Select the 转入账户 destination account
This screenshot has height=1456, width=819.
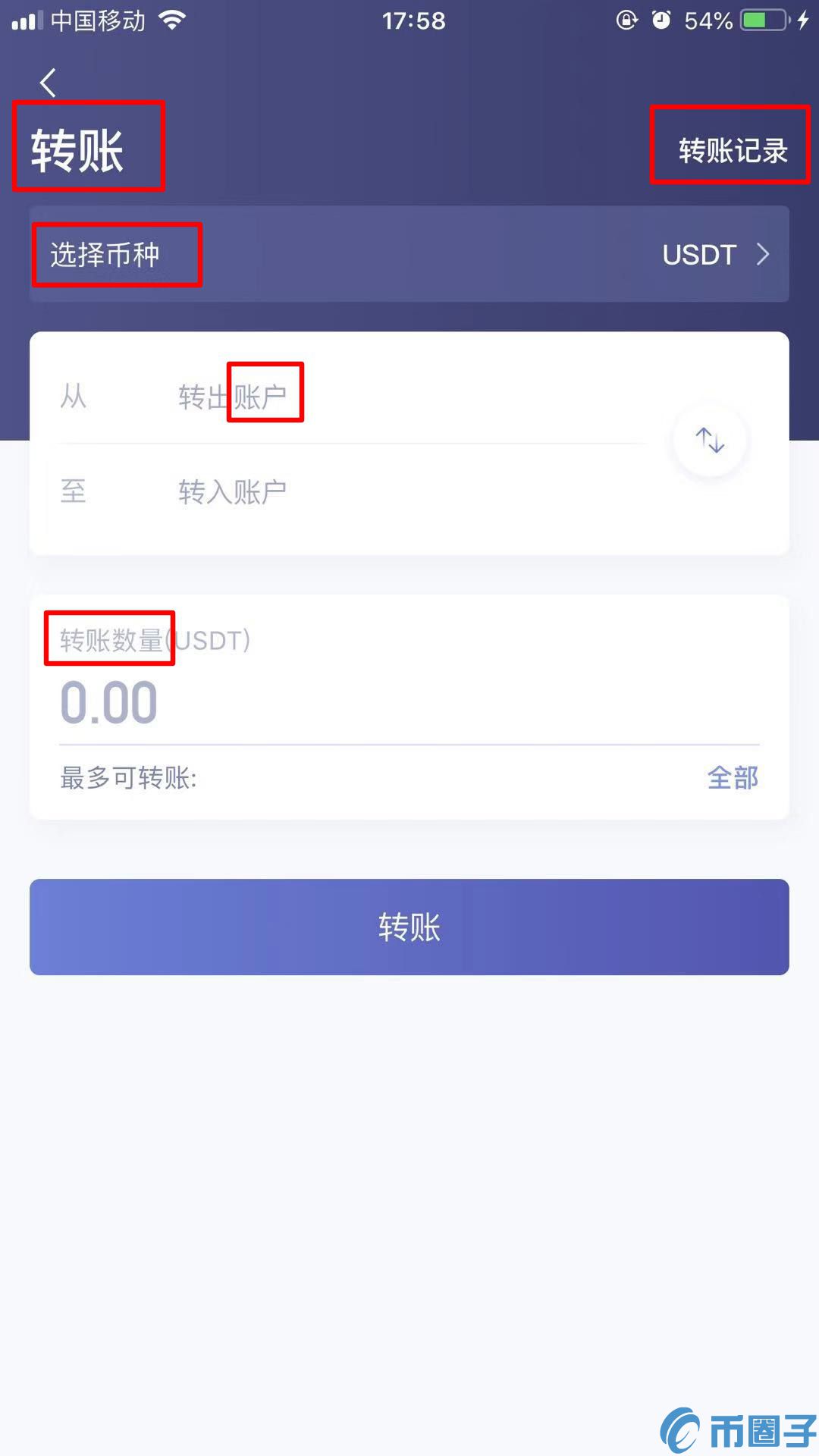pos(353,491)
